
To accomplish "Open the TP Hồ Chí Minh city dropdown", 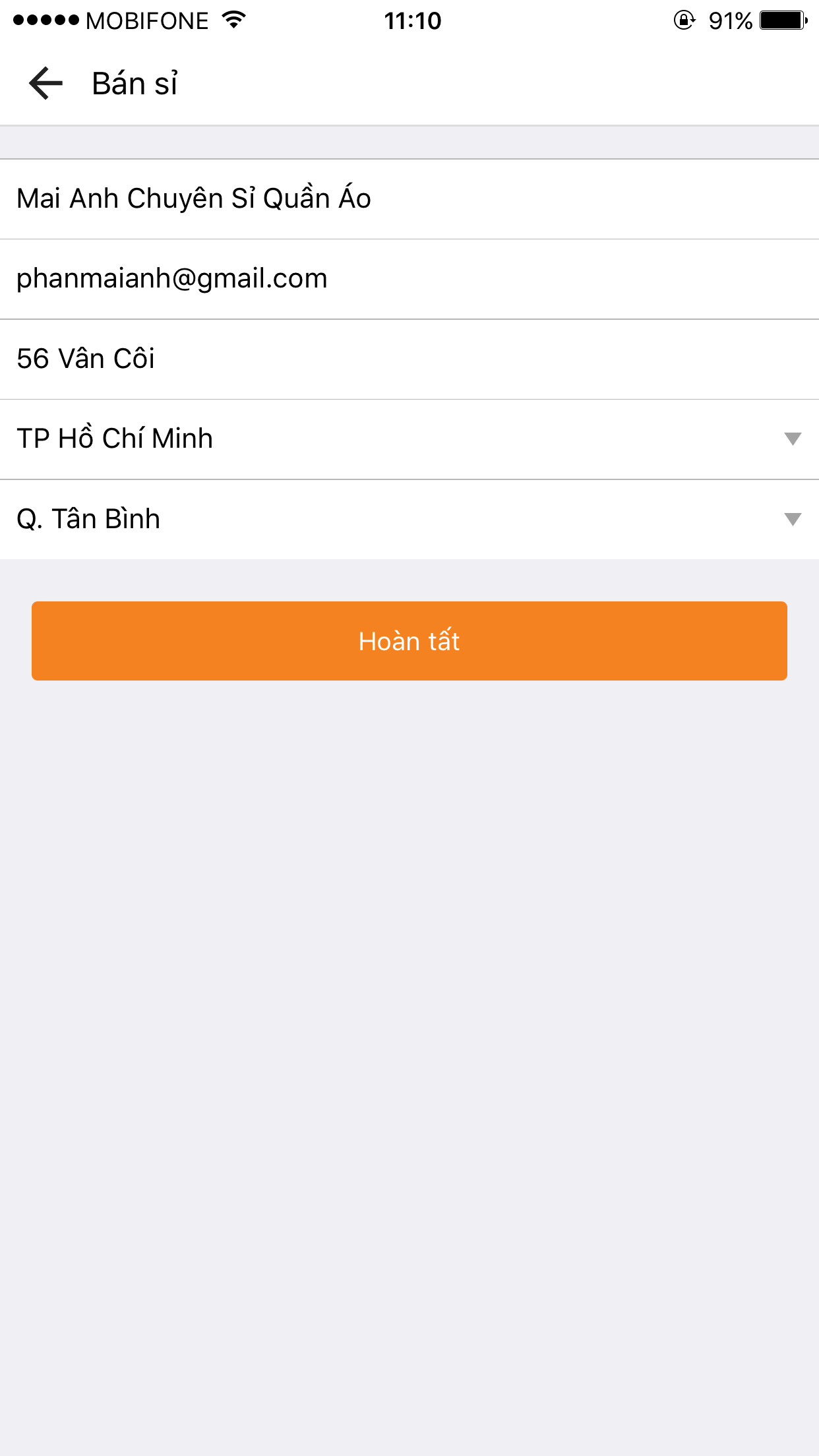I will tap(409, 439).
